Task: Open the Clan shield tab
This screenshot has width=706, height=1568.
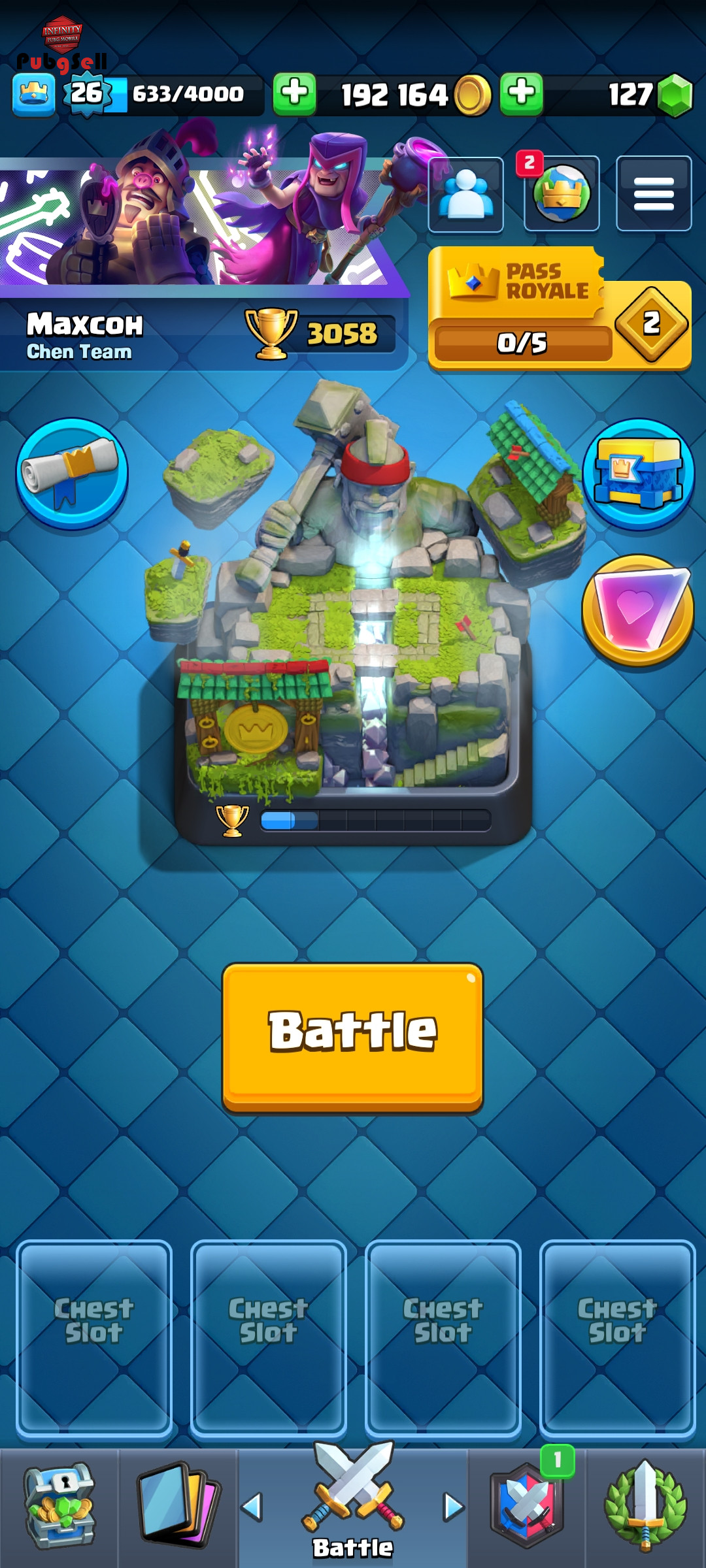Action: (527, 1507)
